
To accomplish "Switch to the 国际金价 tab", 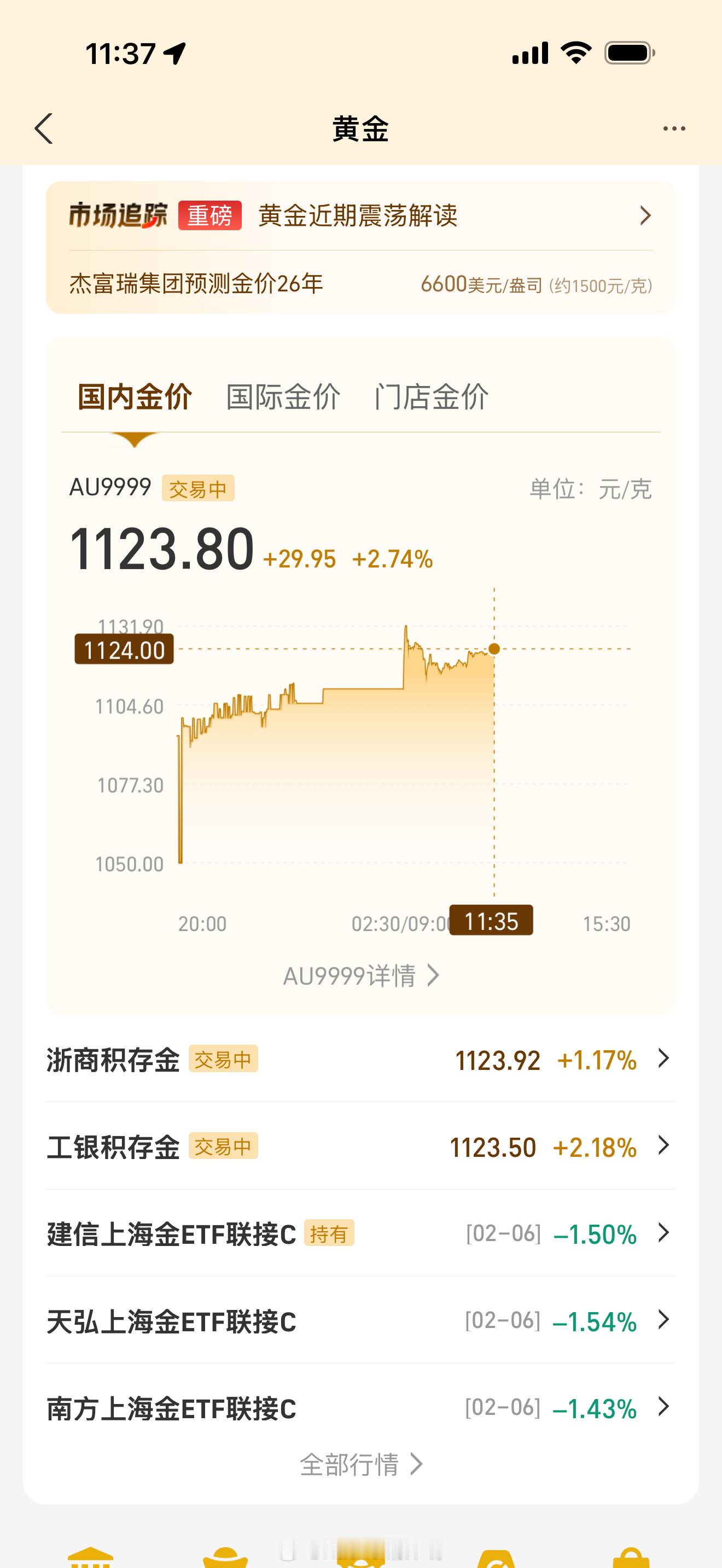I will point(283,397).
